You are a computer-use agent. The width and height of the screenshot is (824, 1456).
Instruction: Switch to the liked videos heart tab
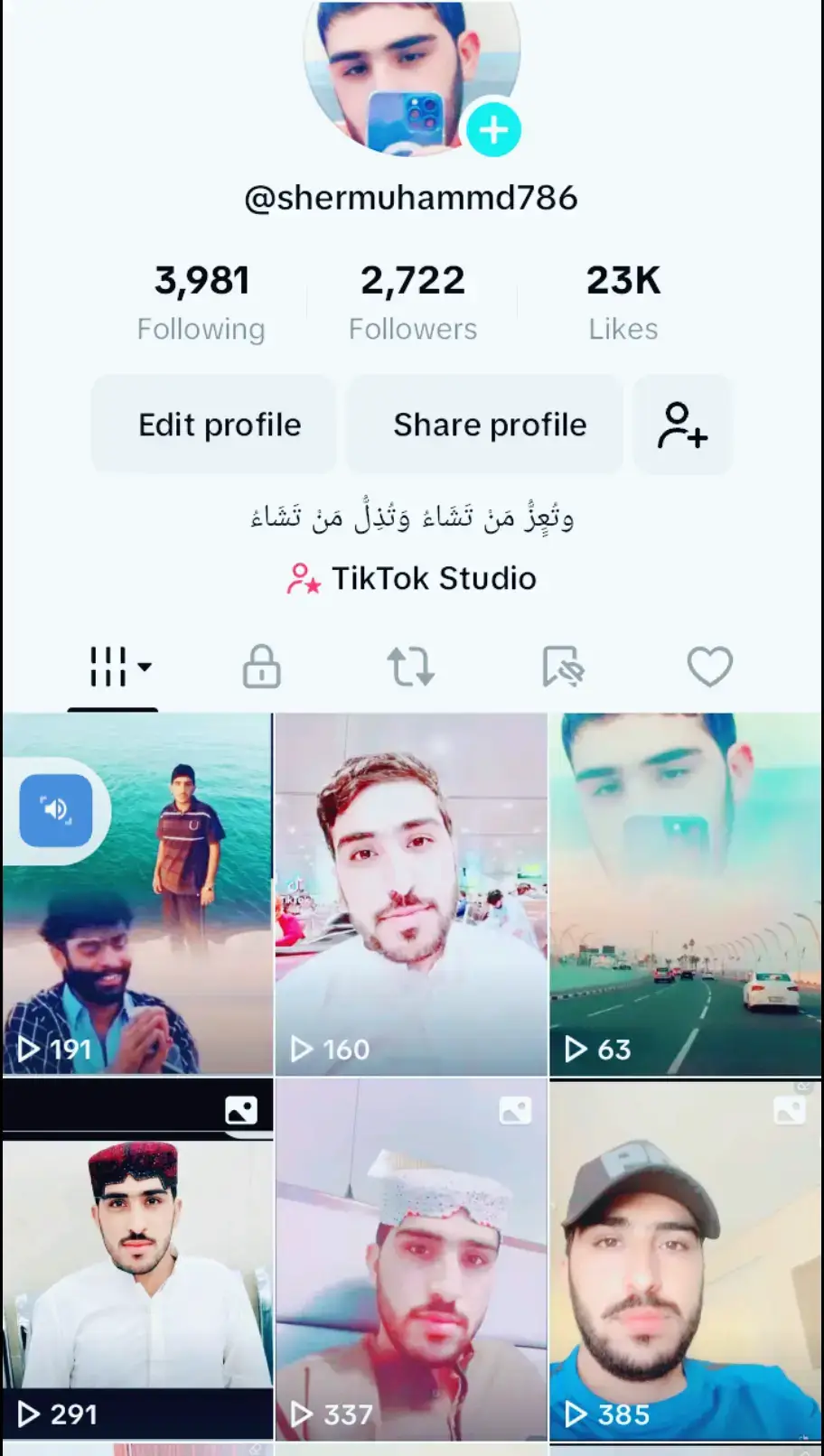pos(710,667)
